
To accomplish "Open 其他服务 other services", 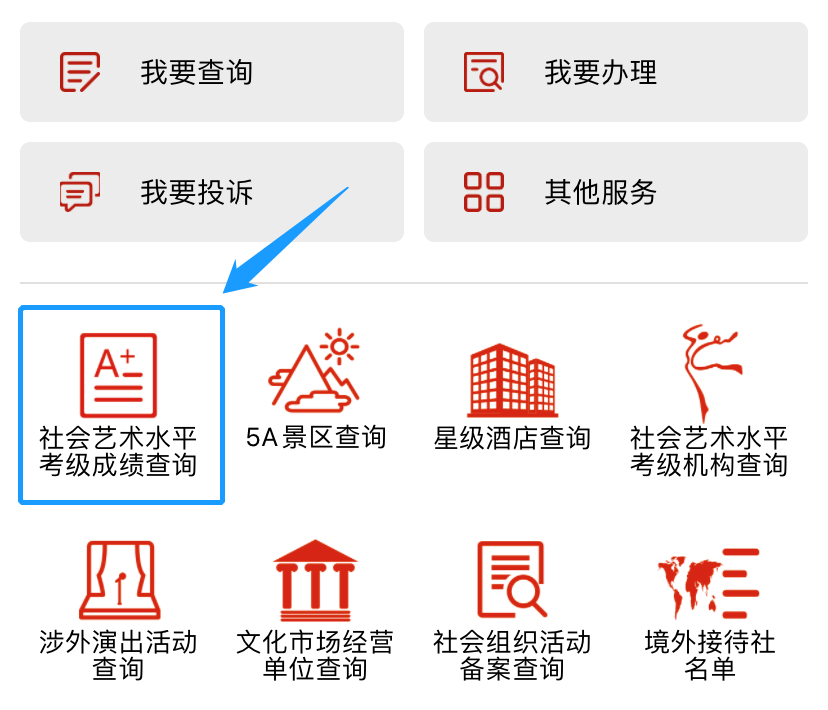I will (x=615, y=192).
